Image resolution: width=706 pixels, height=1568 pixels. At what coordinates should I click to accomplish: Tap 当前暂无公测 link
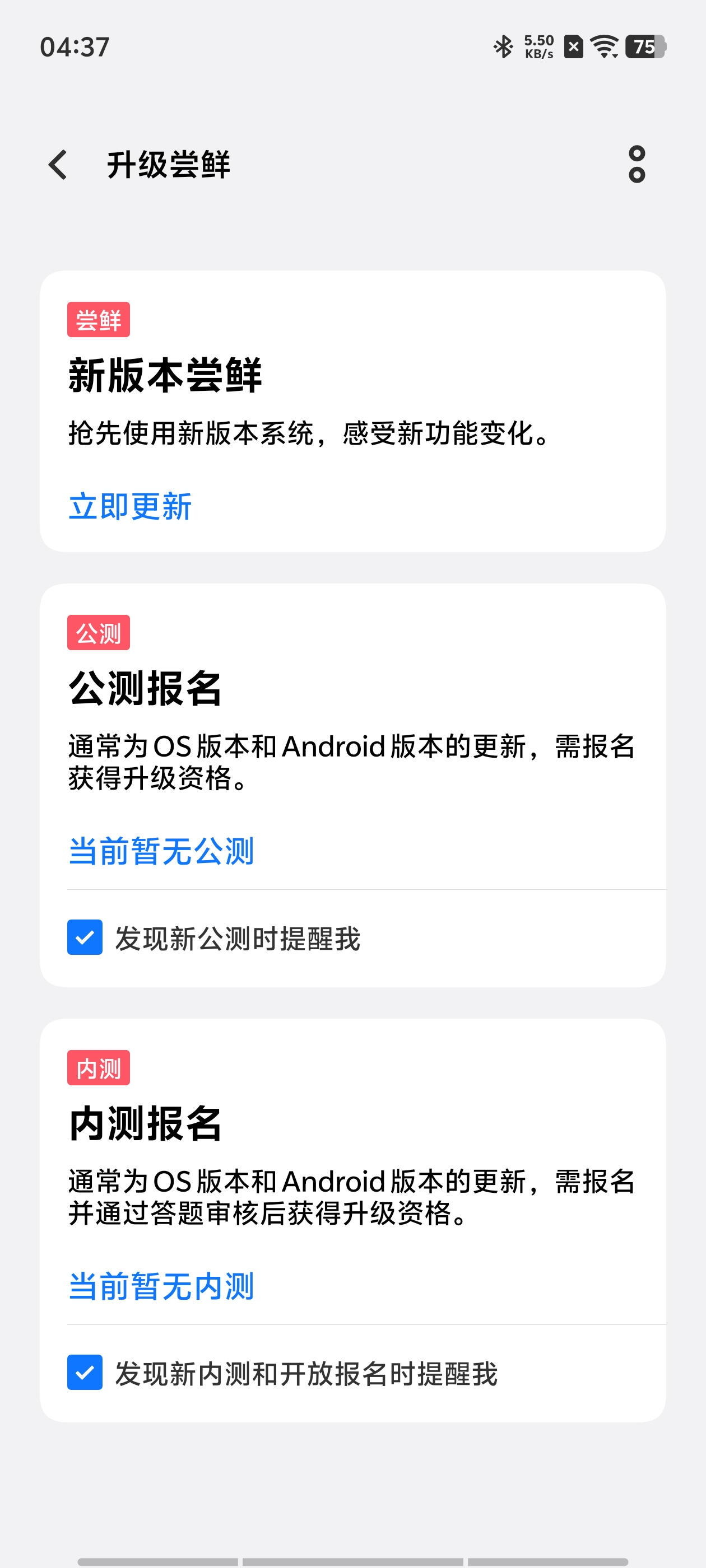click(161, 850)
